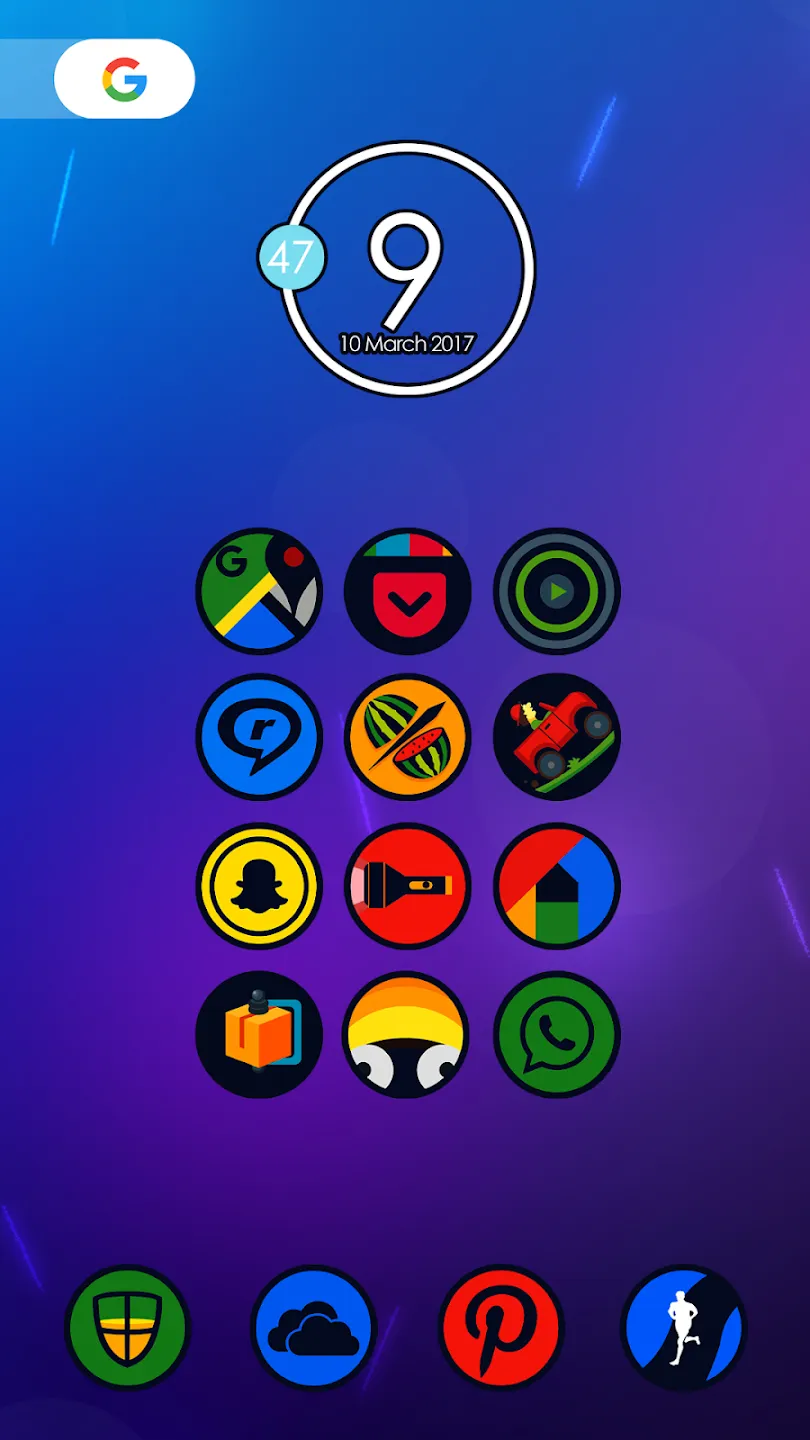810x1440 pixels.
Task: Open the yellow beanie eyes app
Action: click(x=407, y=1034)
